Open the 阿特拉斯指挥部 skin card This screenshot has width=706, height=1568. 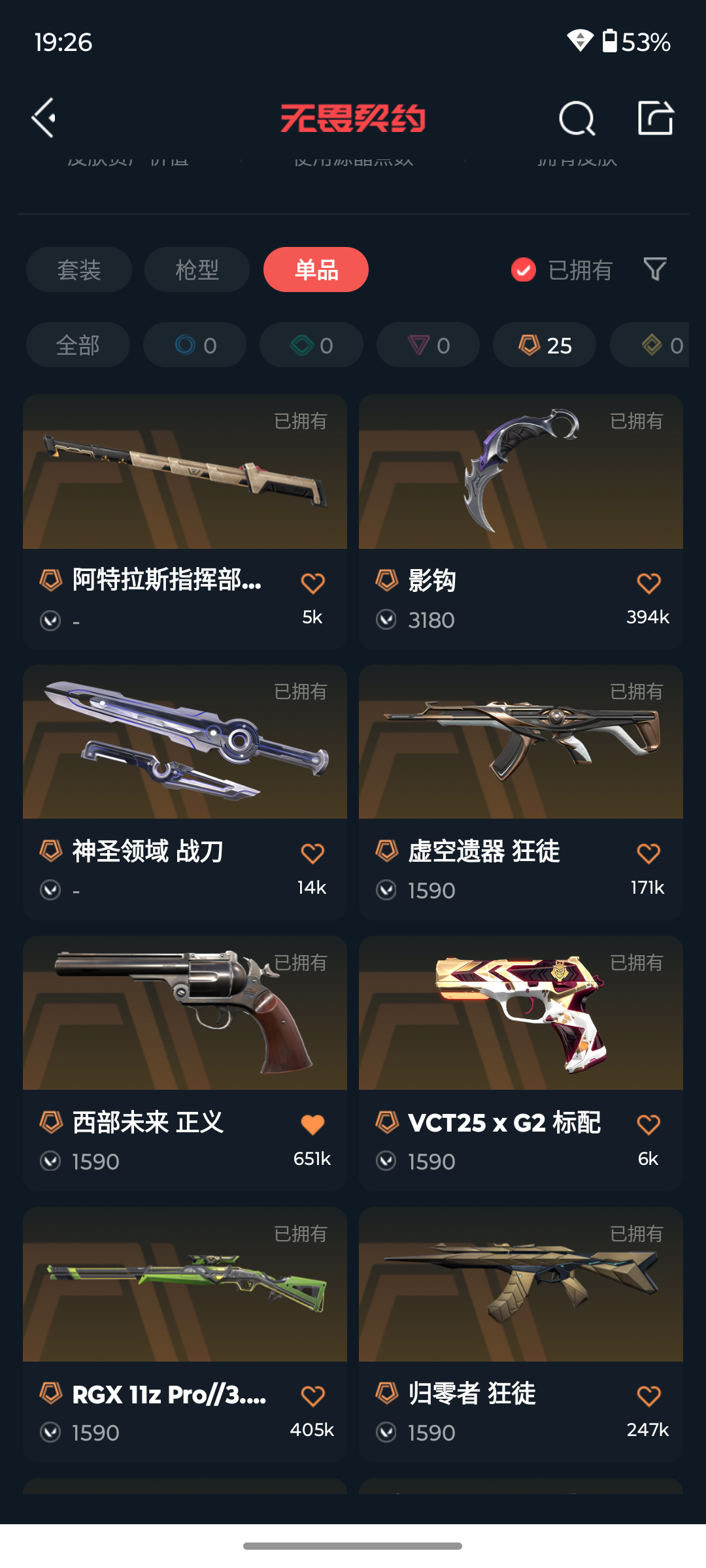(x=185, y=521)
